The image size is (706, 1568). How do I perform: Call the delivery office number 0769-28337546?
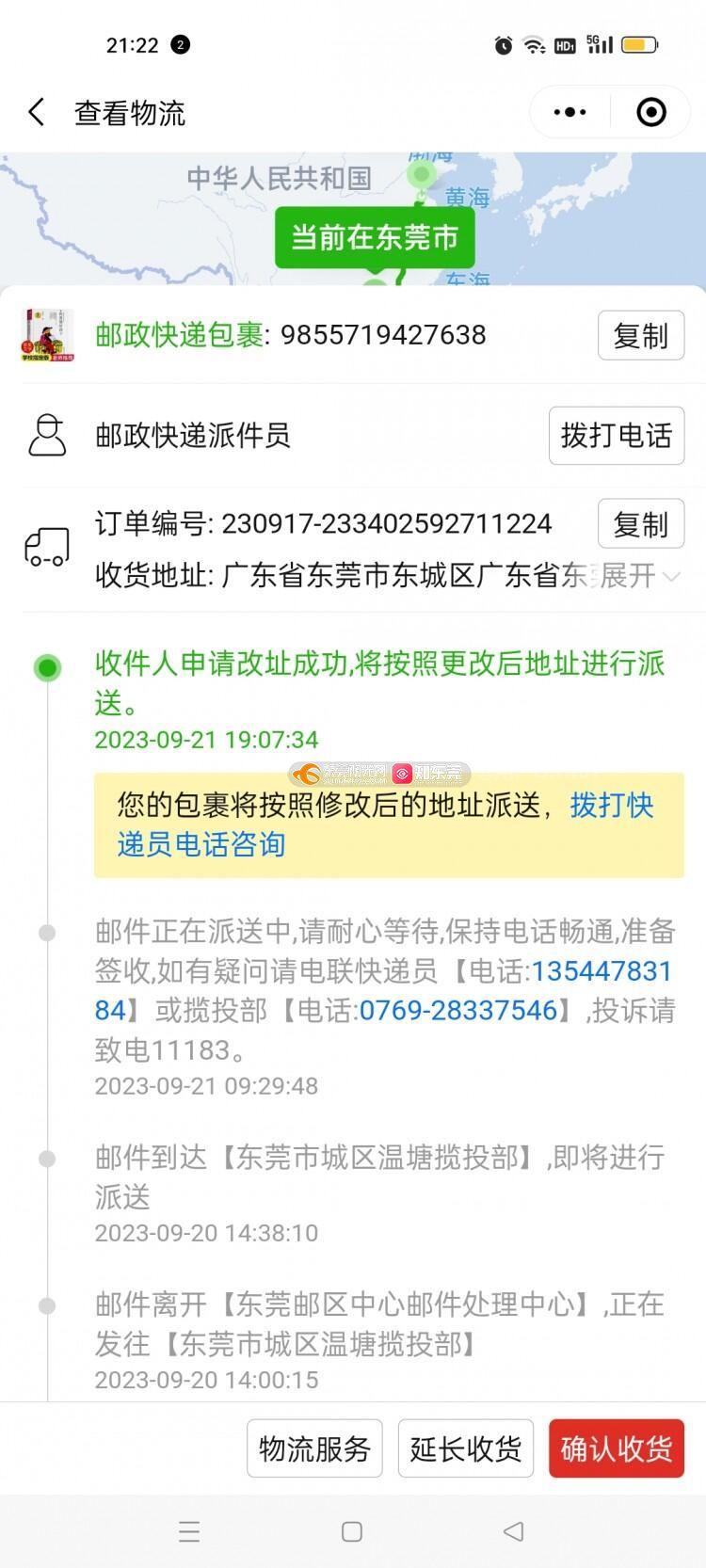(458, 1011)
